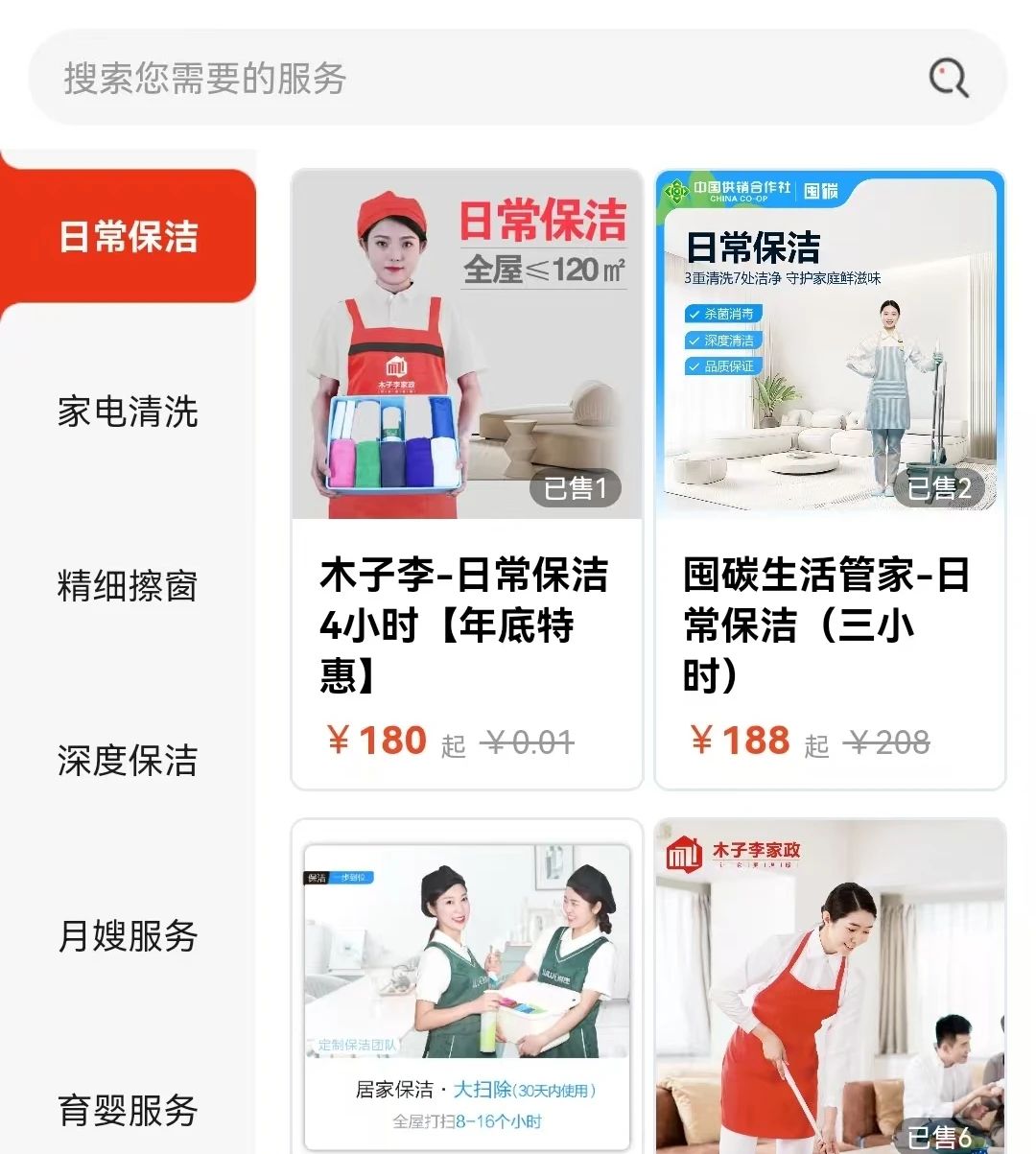Screen dimensions: 1036x1154
Task: View the 居家保洁·大扫除 service card
Action: (x=466, y=988)
